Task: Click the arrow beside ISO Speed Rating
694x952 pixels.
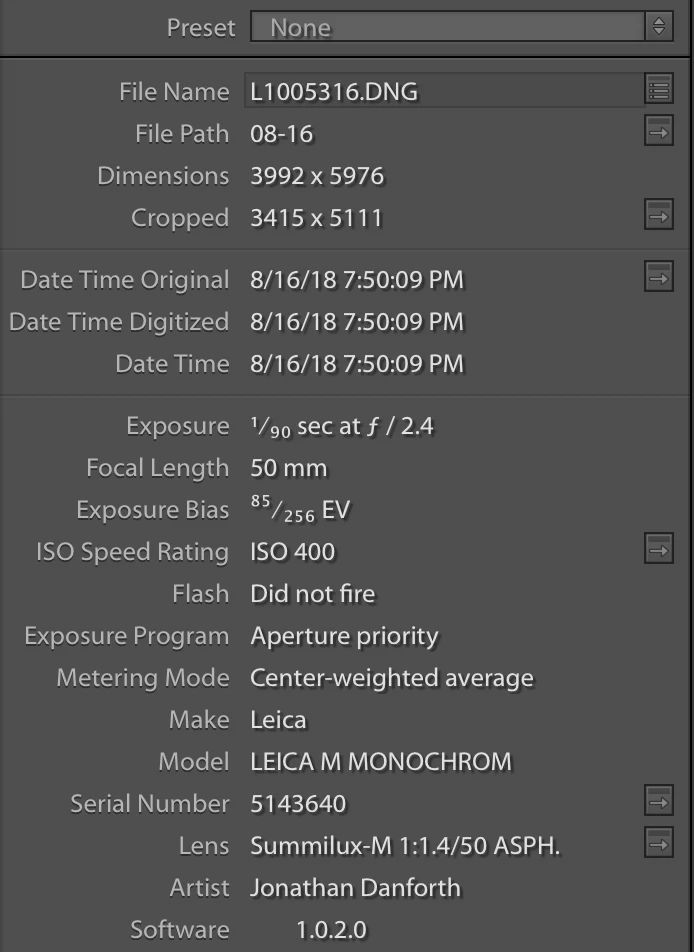Action: point(658,549)
